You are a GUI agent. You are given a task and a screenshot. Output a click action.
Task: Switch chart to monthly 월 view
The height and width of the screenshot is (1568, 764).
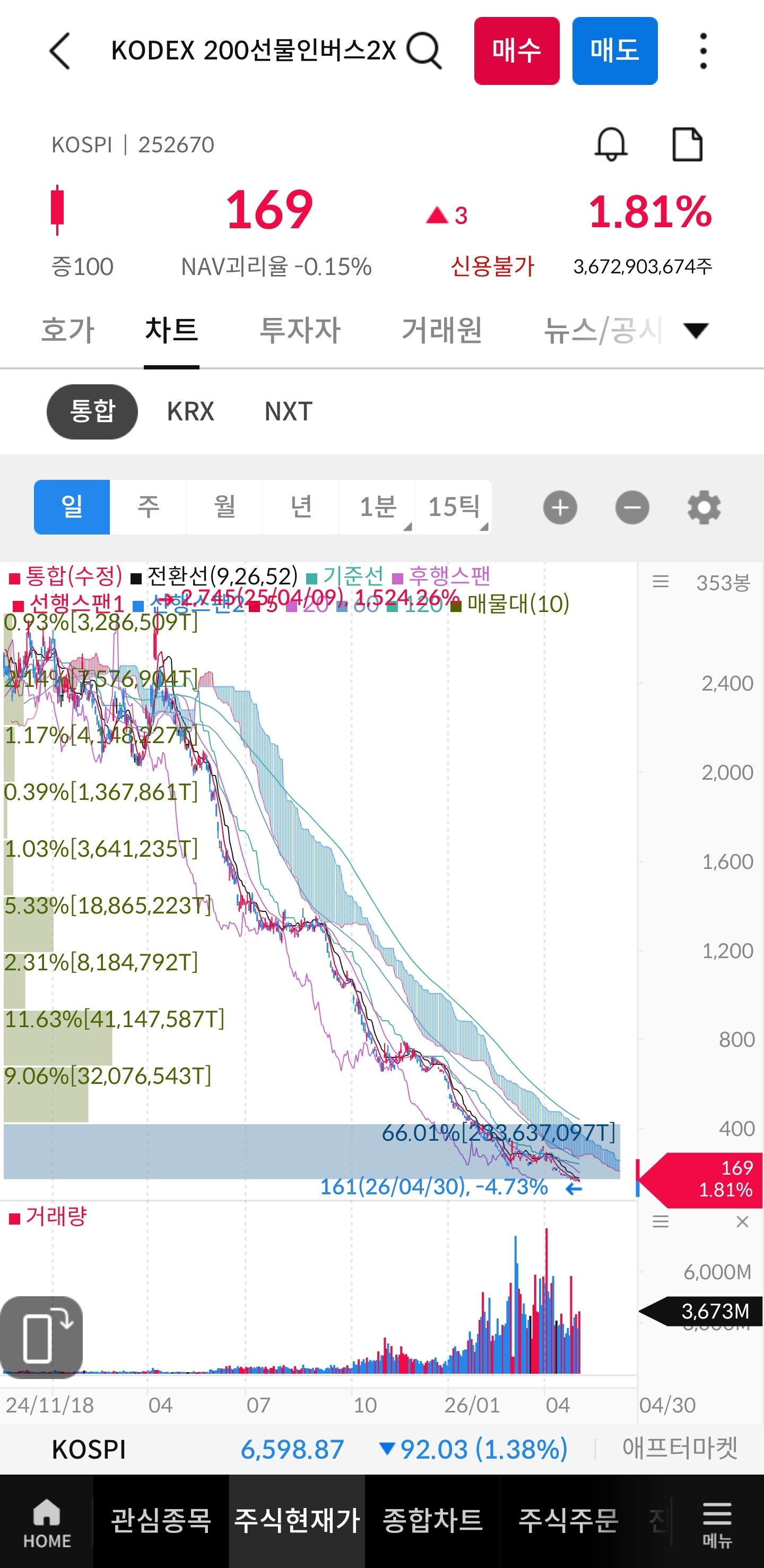tap(224, 506)
